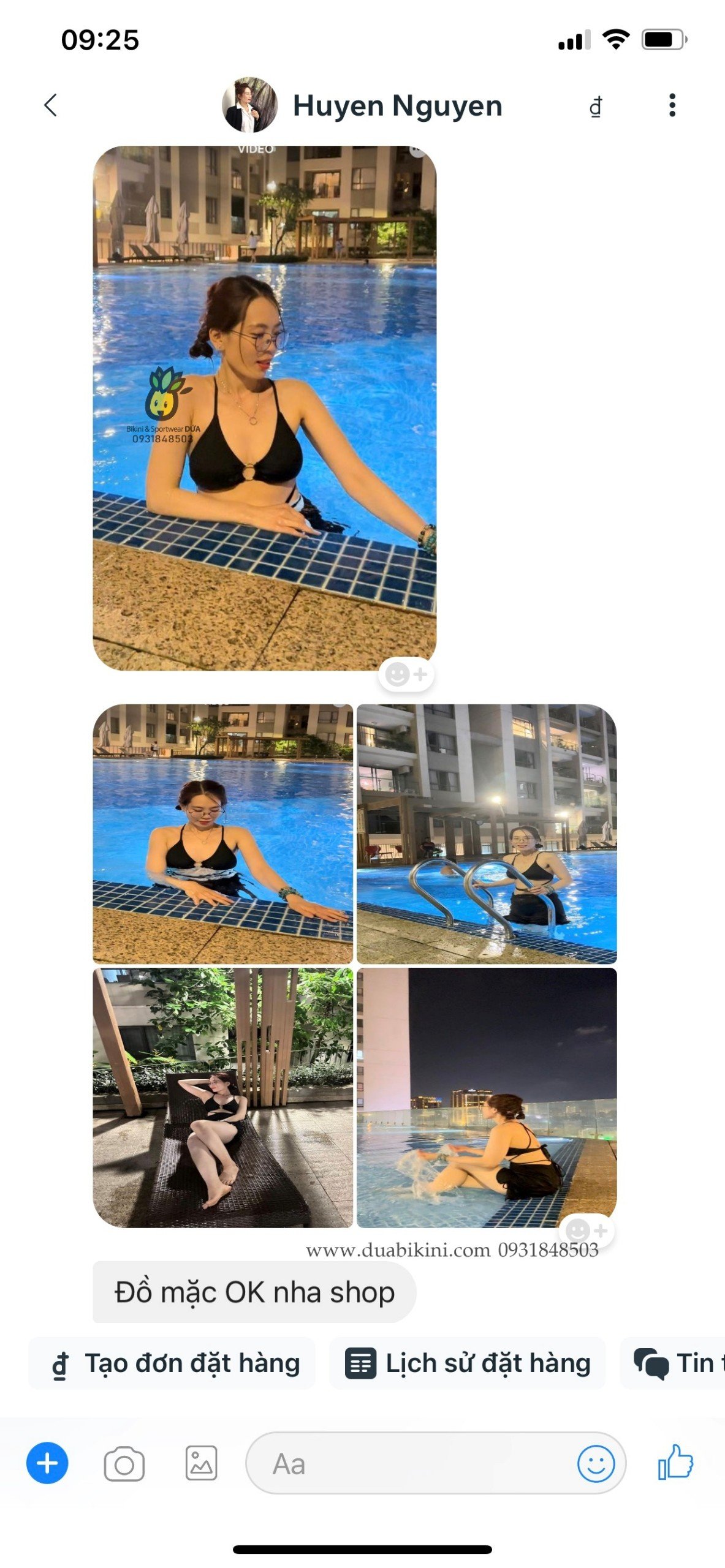Screen dimensions: 725x1568
Task: Open the large pool video message
Action: (x=264, y=407)
